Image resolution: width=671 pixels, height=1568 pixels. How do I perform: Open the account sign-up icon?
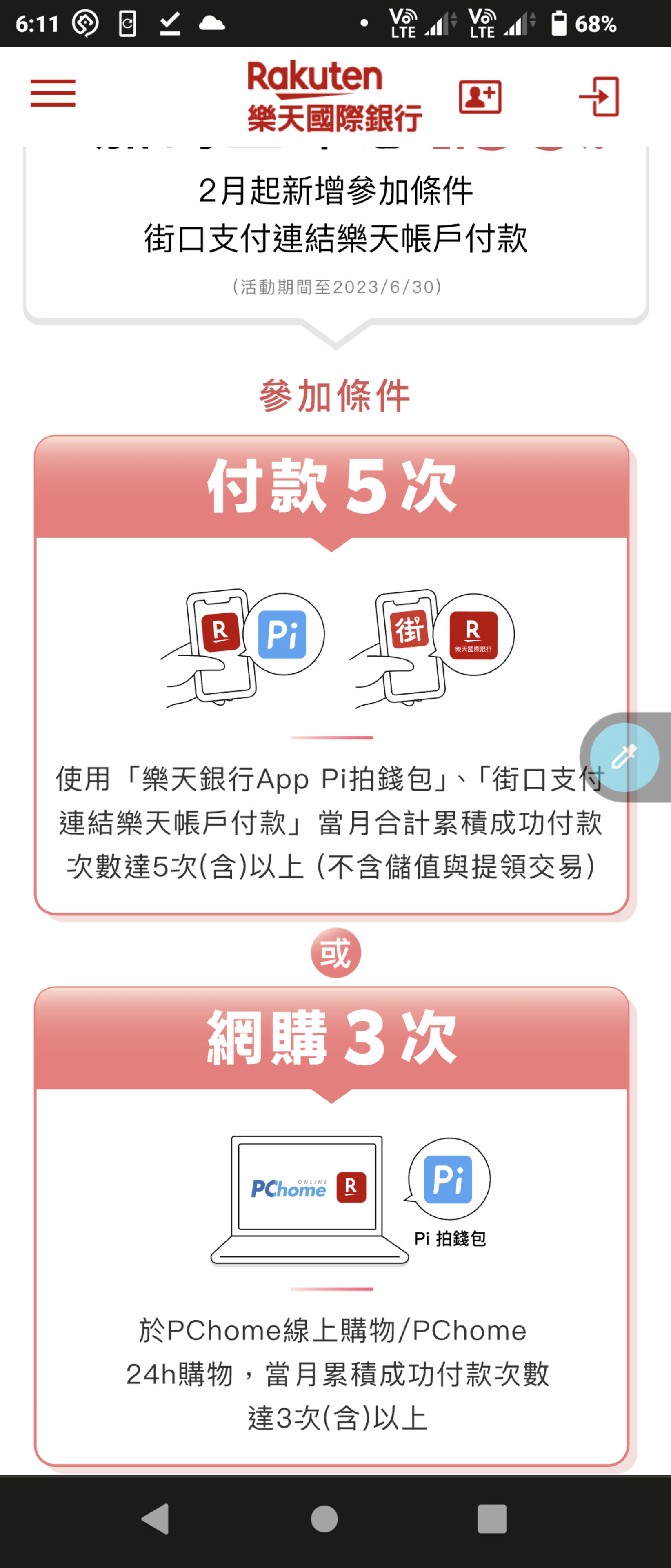480,97
